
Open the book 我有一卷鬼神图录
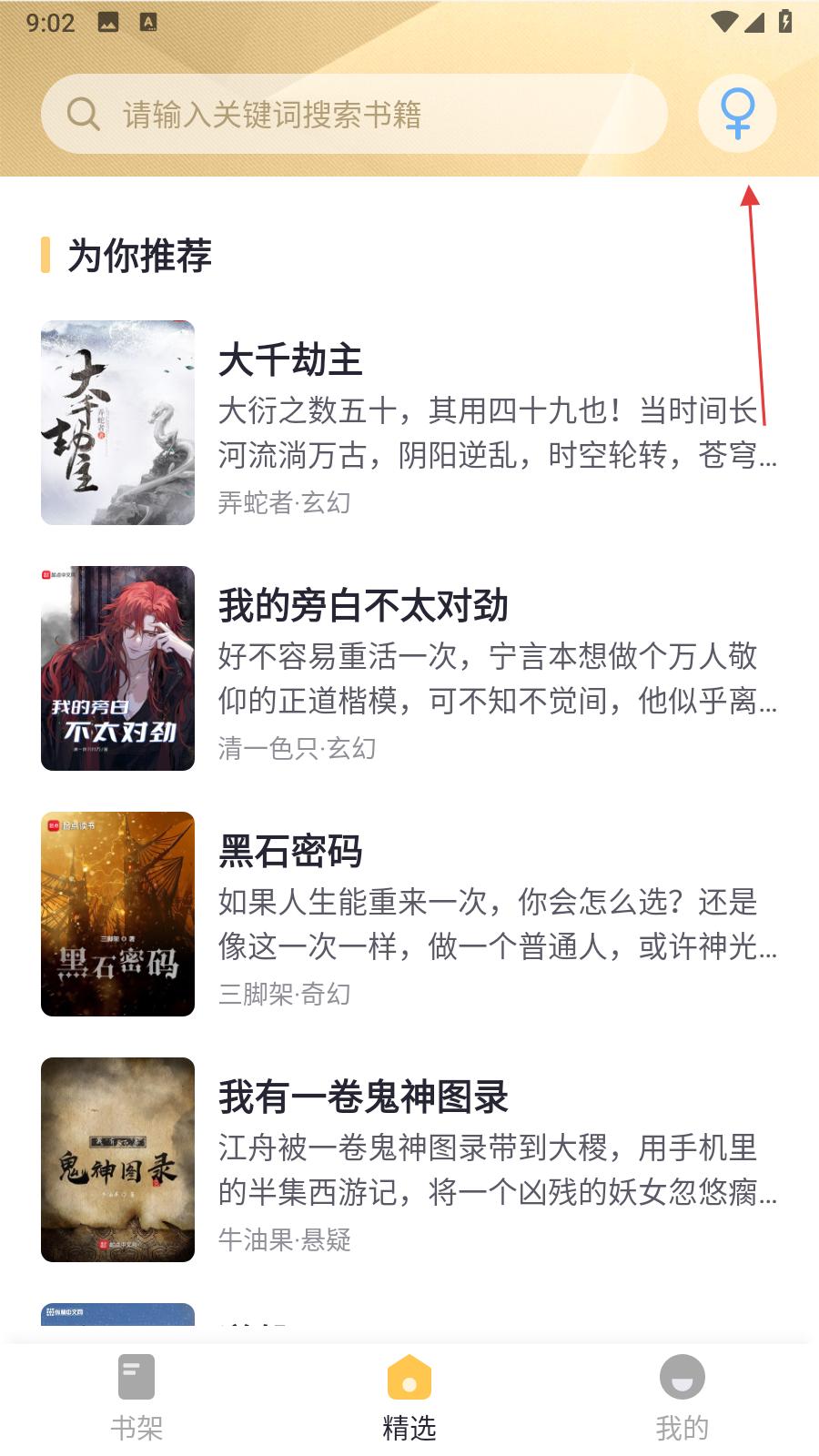click(409, 1159)
